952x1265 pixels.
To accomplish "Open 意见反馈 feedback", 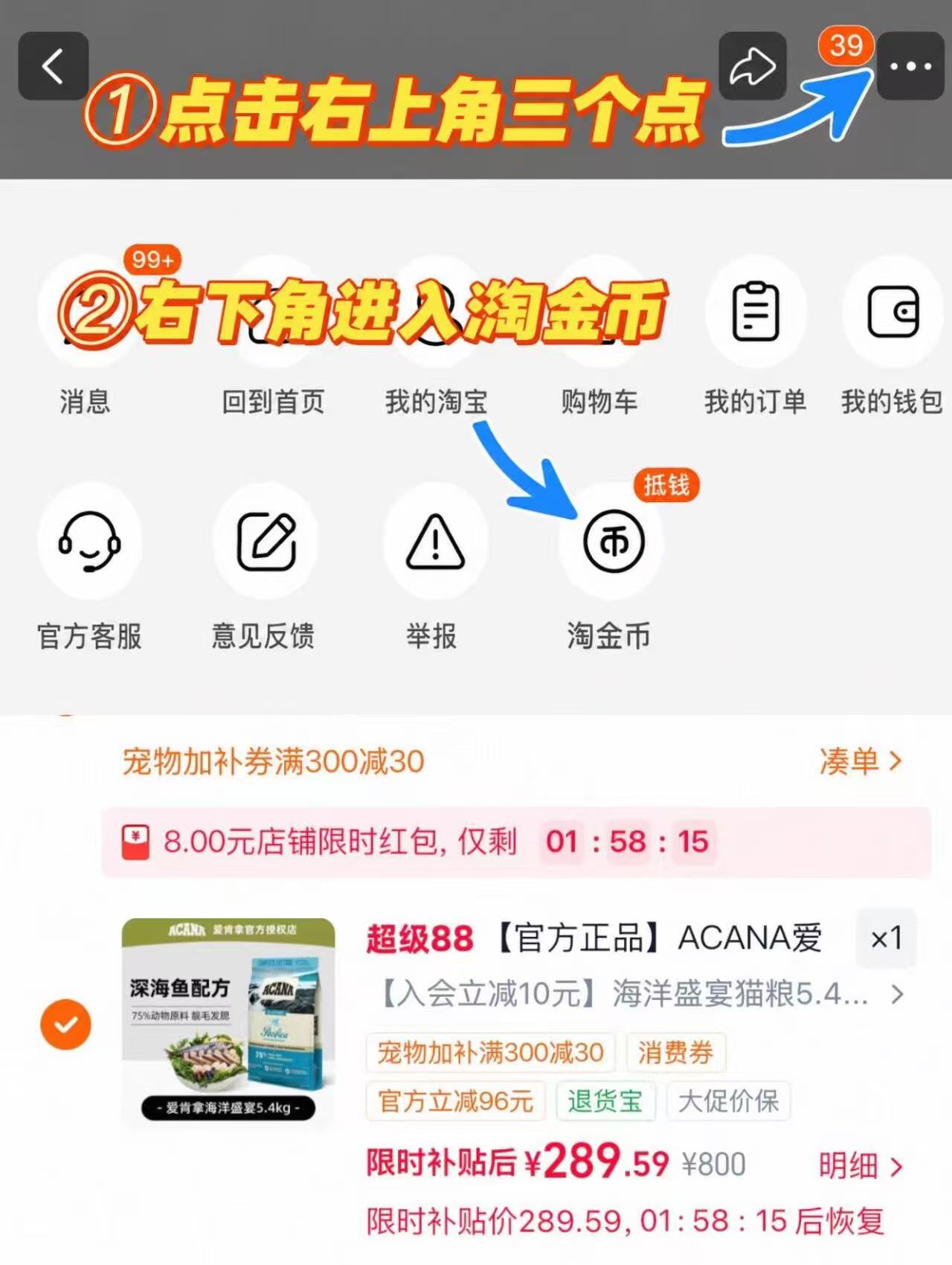I will (x=264, y=567).
